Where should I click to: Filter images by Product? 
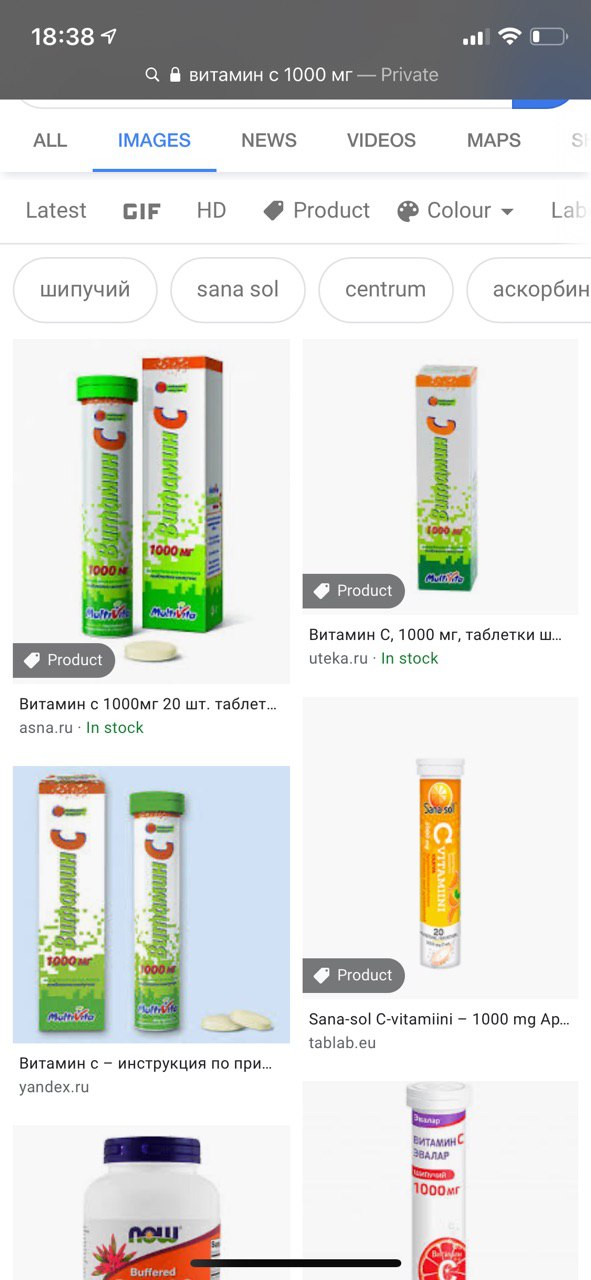[x=317, y=210]
